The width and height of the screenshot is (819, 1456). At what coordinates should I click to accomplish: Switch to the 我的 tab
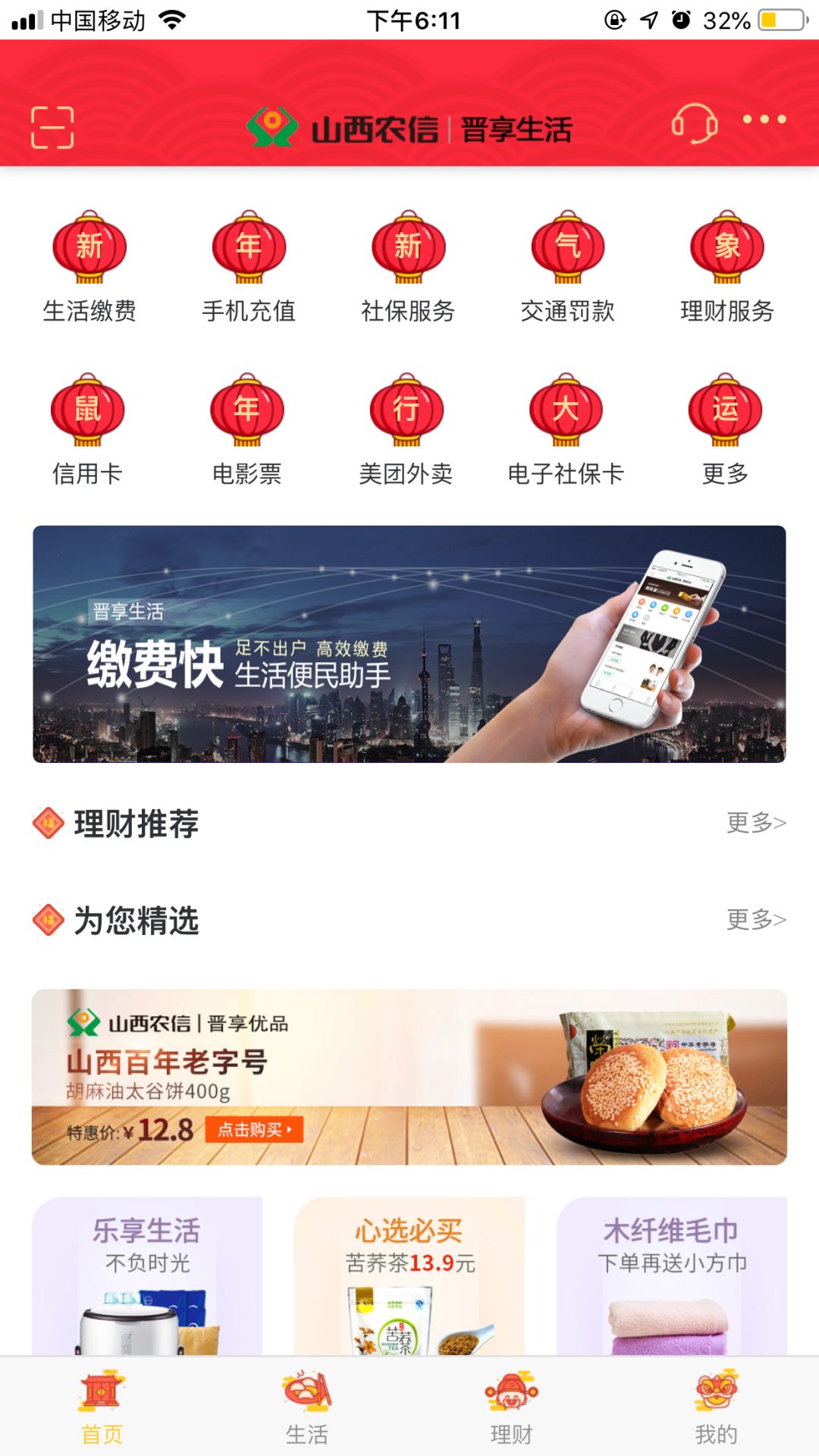tap(717, 1407)
